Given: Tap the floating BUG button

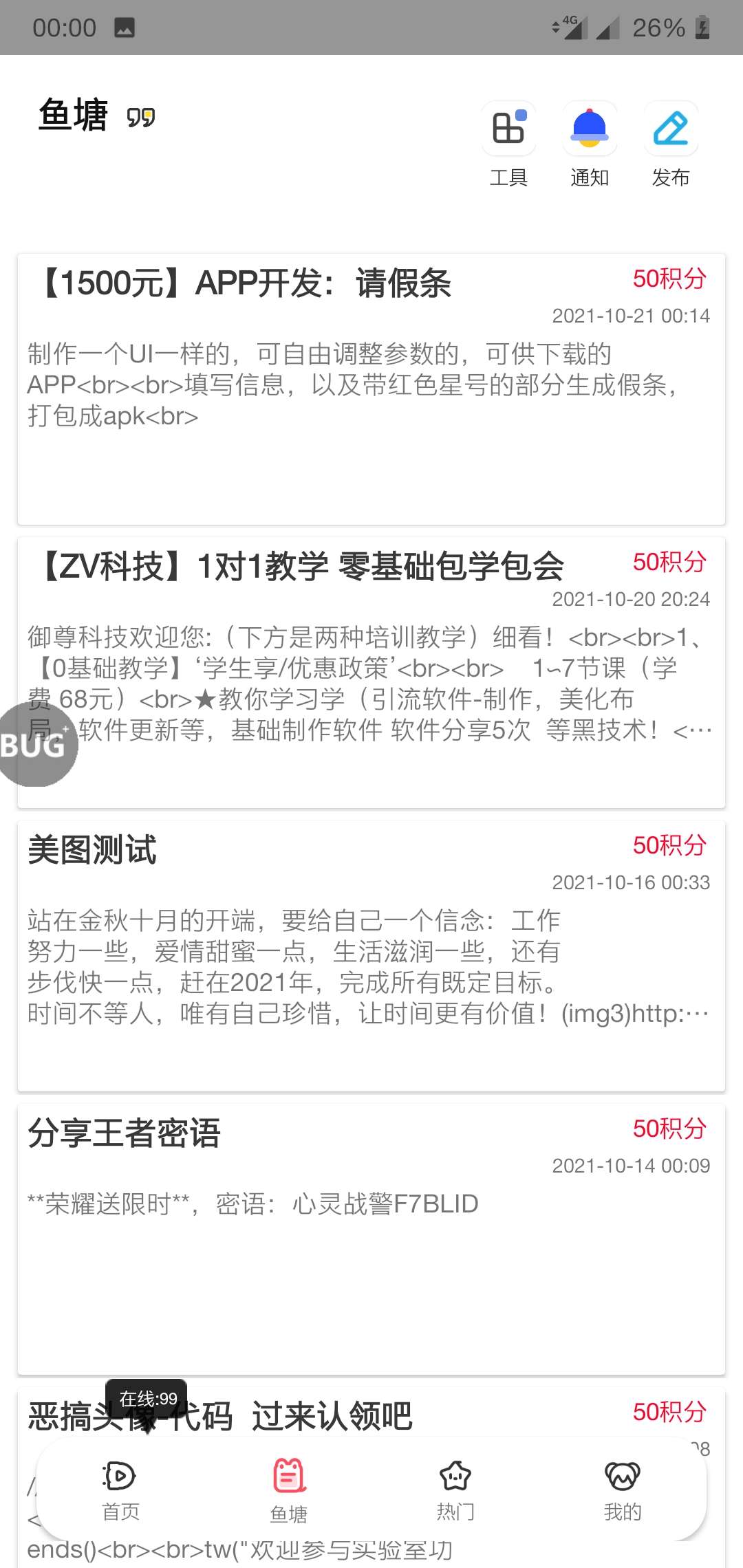Looking at the screenshot, I should coord(34,745).
